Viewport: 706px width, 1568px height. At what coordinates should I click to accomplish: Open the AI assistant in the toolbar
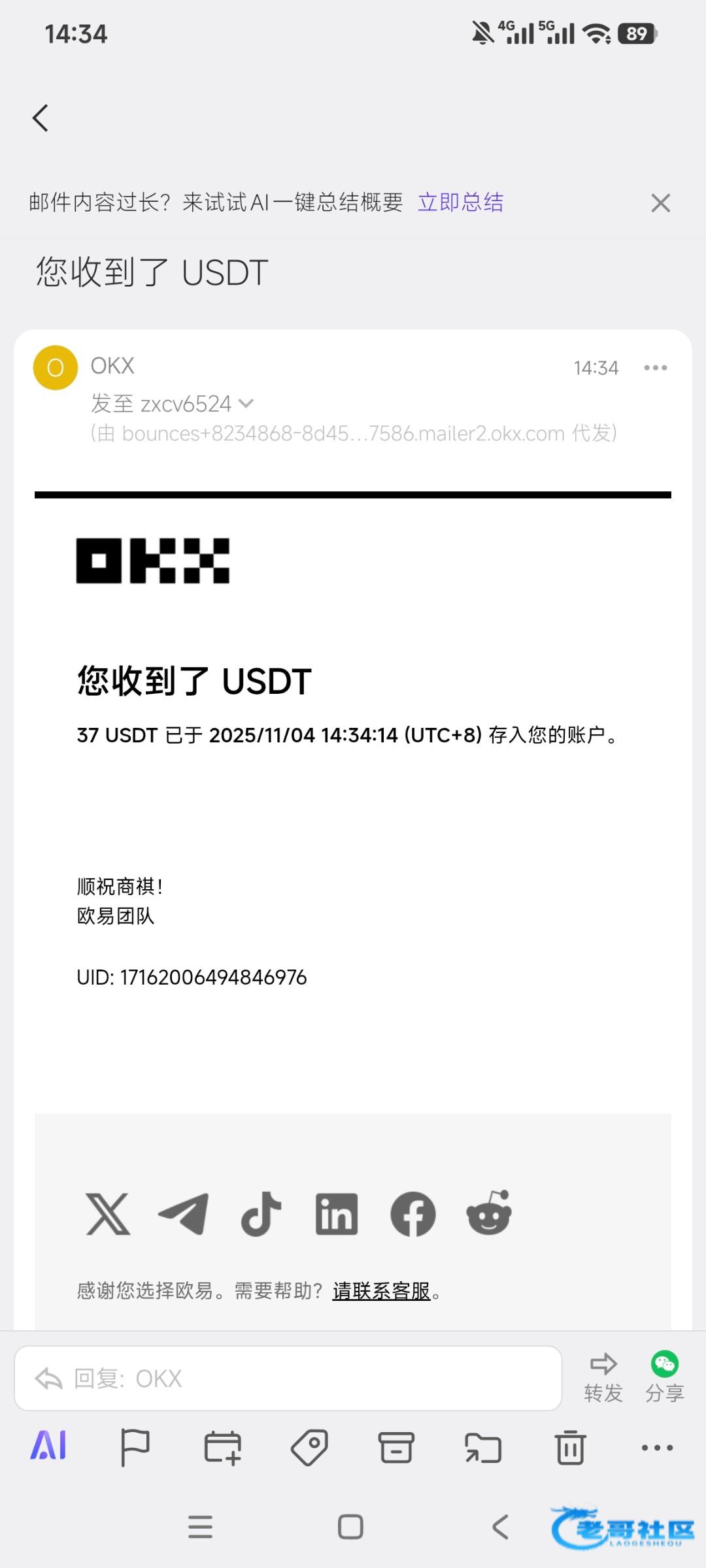click(x=48, y=1446)
